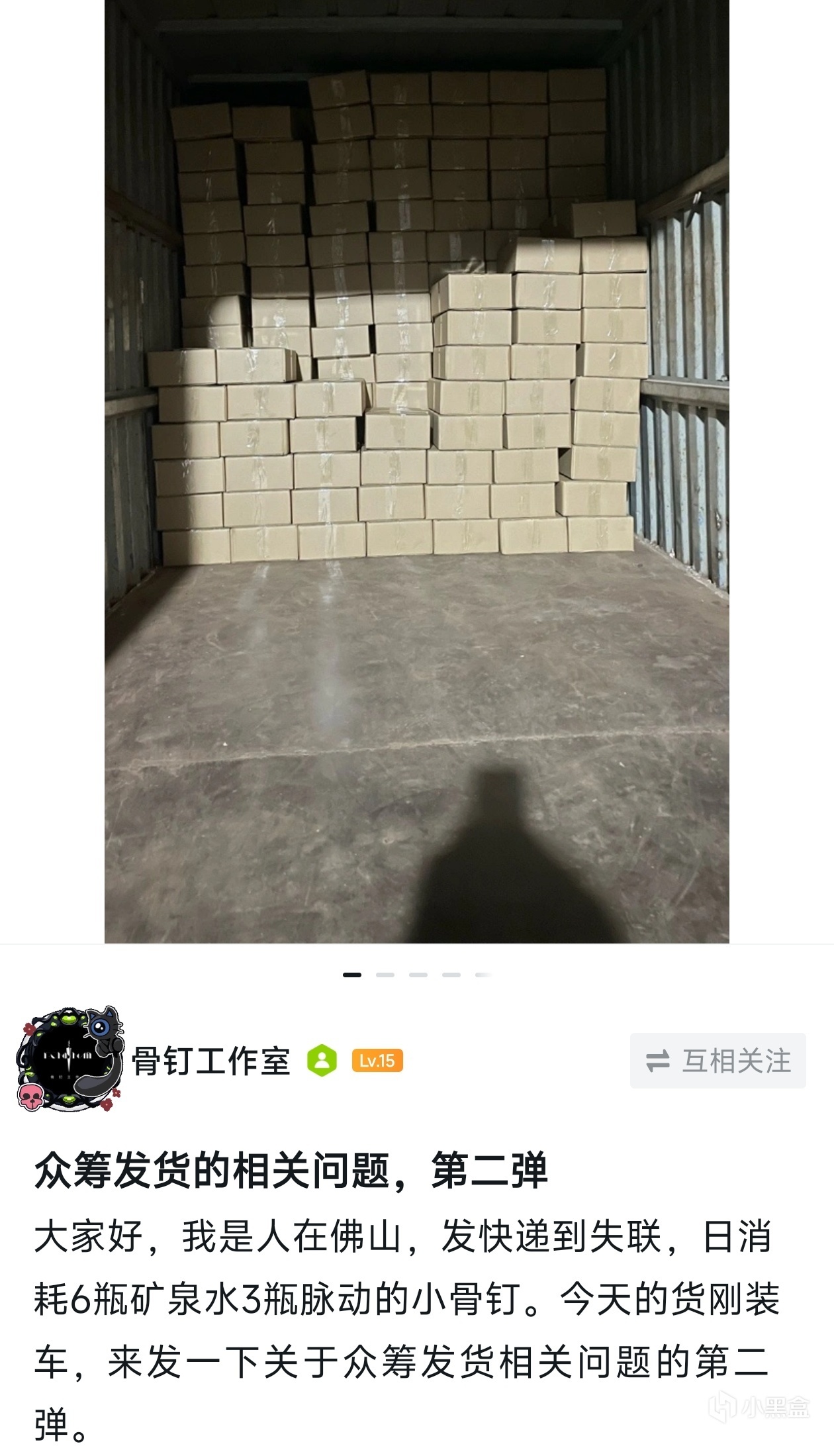Tap the 互相关注 follow button
Screen dimensions: 834x1456
pyautogui.click(x=718, y=1061)
